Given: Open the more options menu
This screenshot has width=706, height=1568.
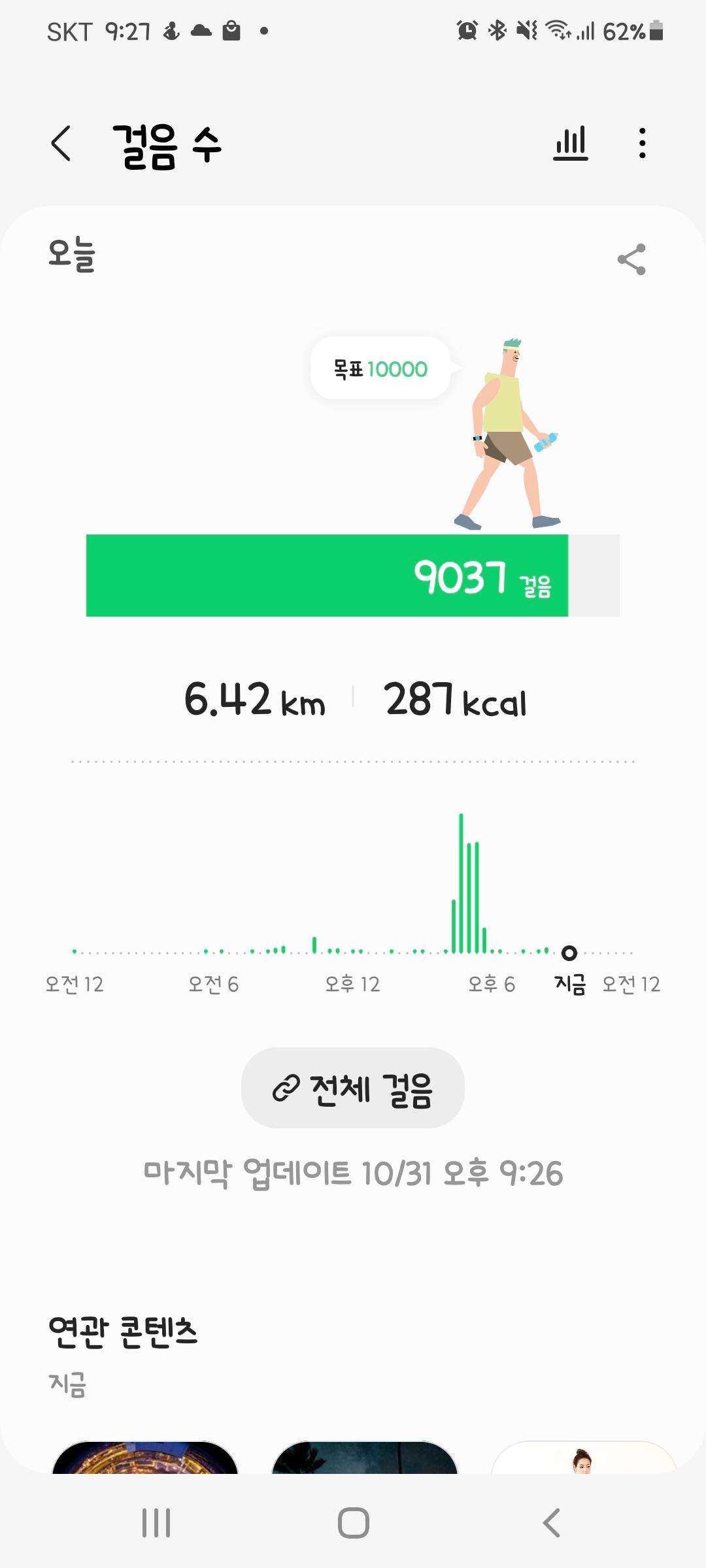Looking at the screenshot, I should pos(642,143).
